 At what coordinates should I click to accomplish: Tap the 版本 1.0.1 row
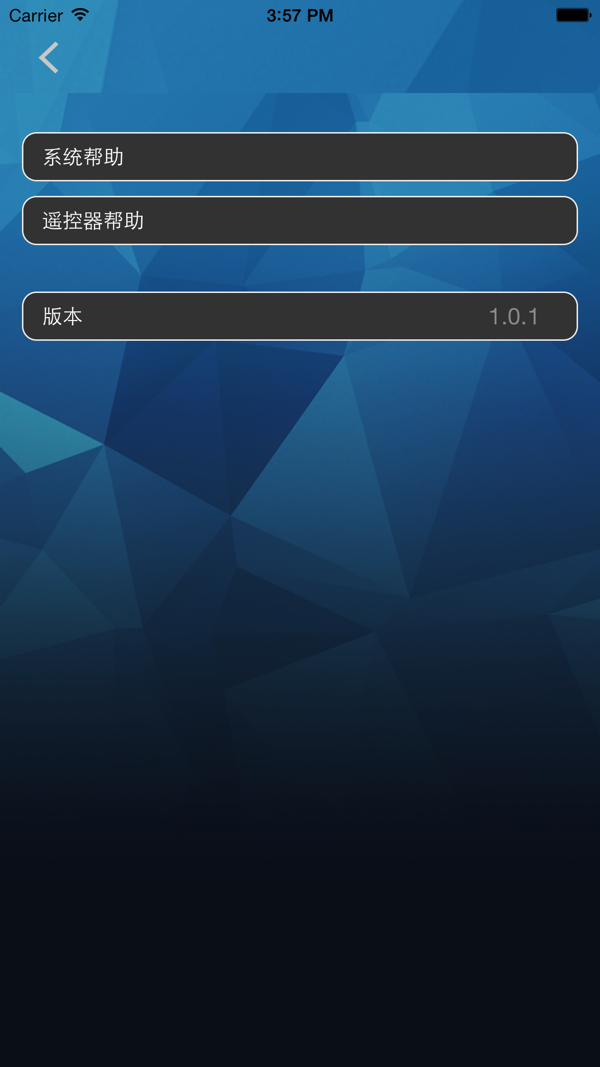[300, 316]
